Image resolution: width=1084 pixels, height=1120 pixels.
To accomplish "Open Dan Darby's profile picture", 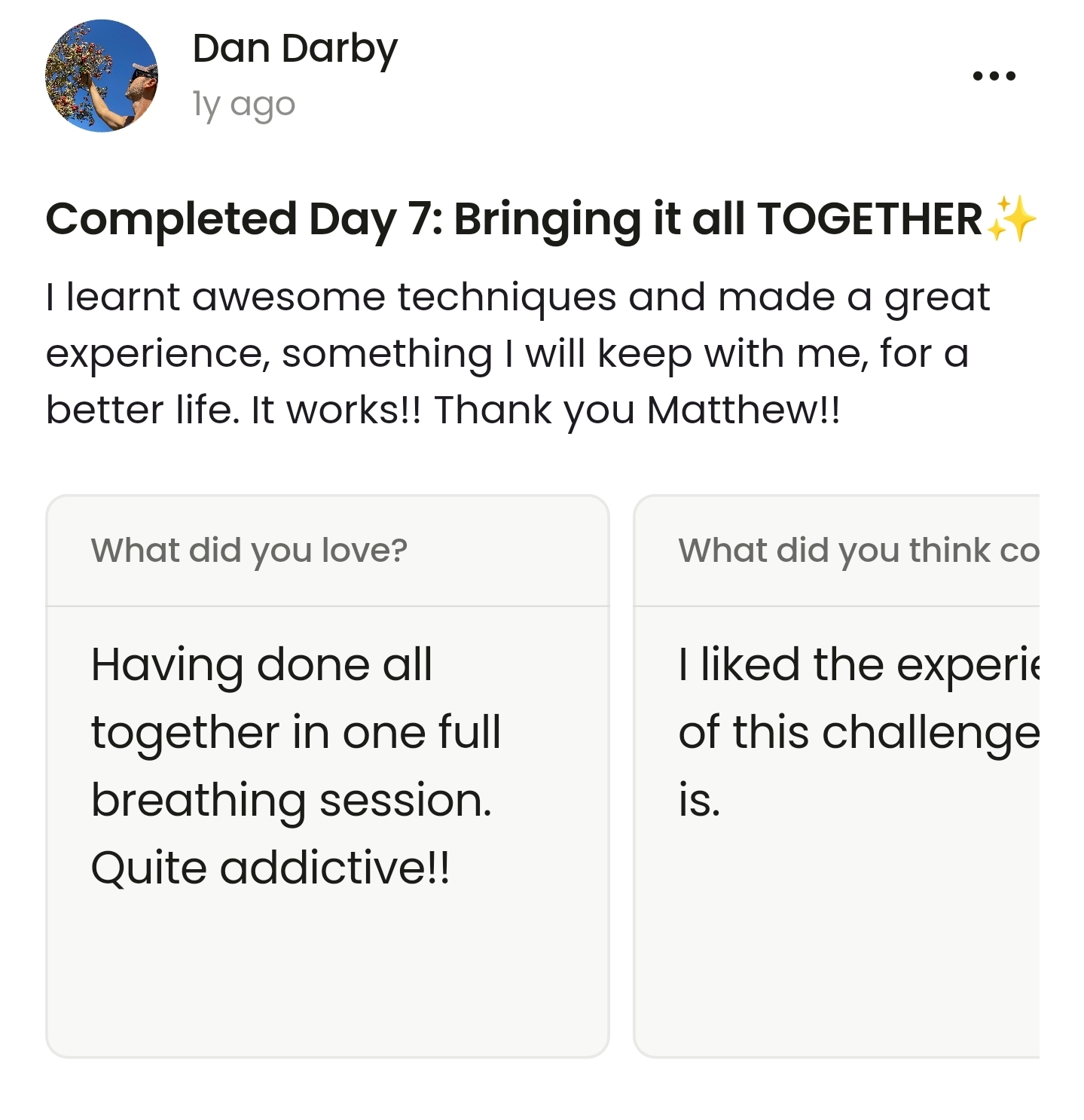I will (x=102, y=76).
